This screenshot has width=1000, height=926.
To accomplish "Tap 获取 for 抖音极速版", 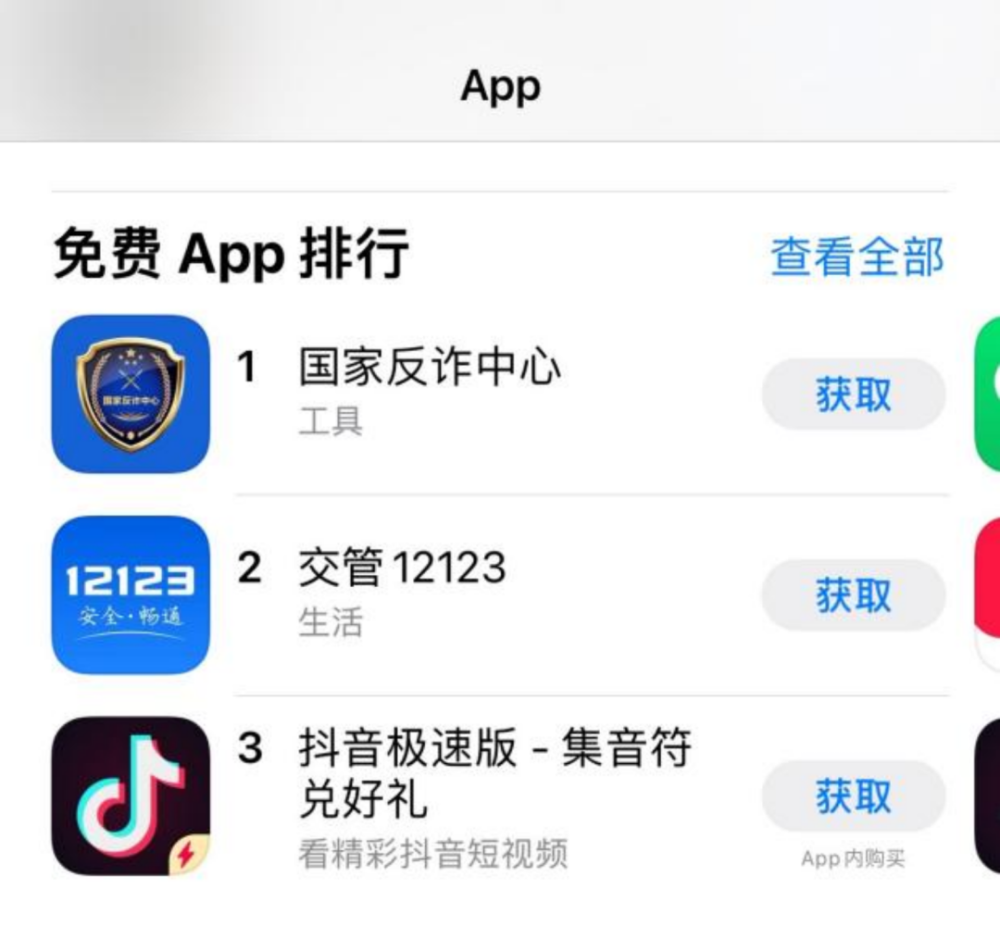I will pyautogui.click(x=853, y=796).
